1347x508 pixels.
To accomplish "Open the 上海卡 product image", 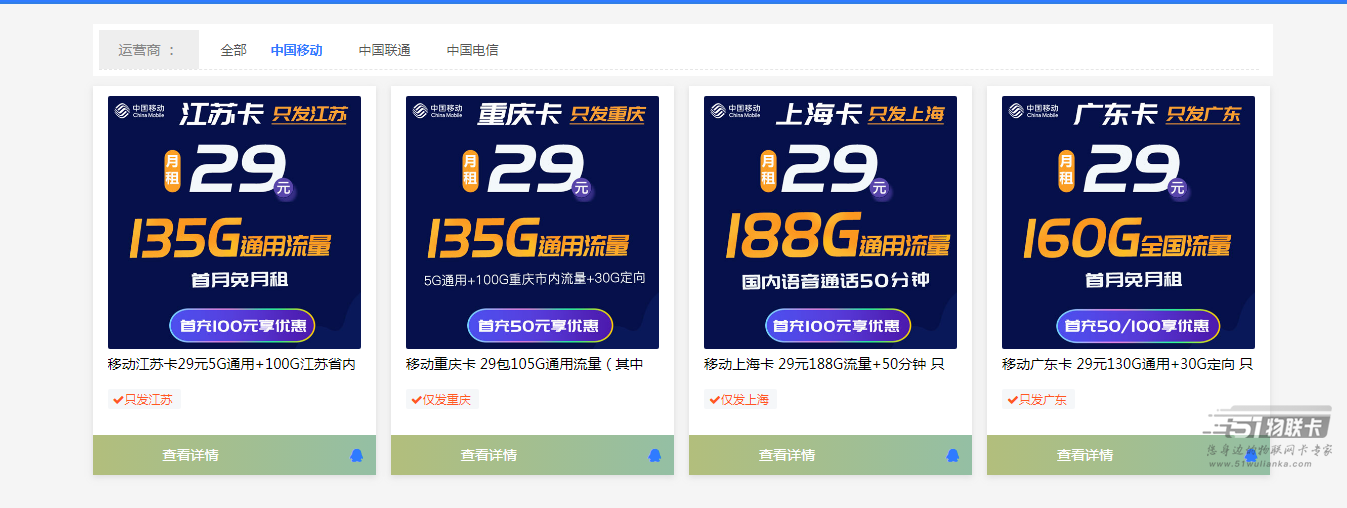I will coord(830,222).
